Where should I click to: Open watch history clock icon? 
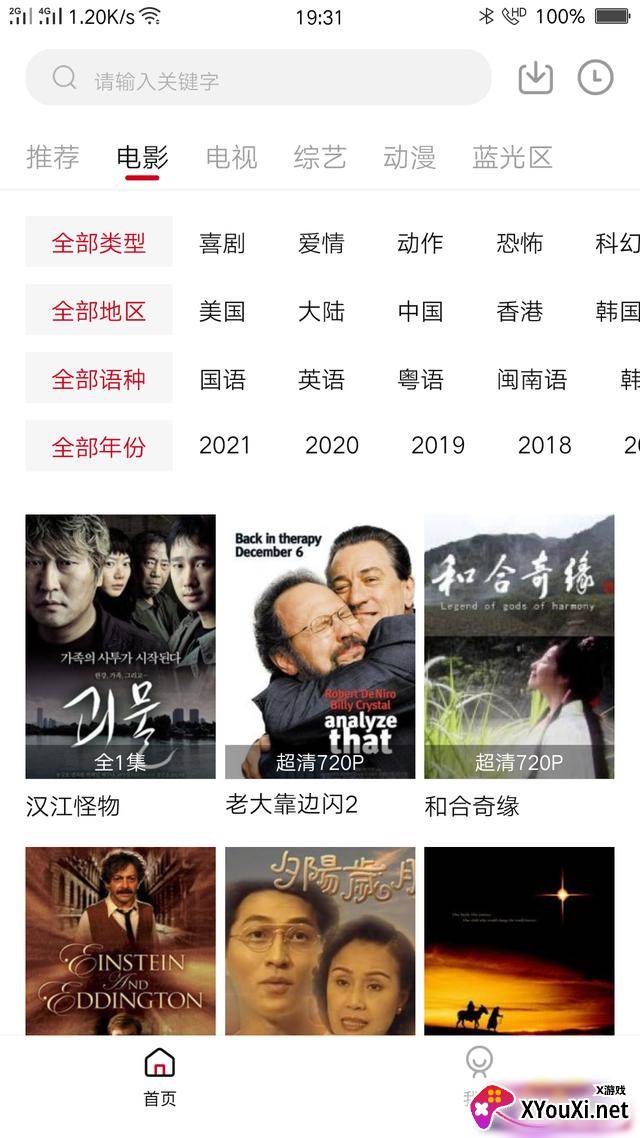[x=595, y=78]
